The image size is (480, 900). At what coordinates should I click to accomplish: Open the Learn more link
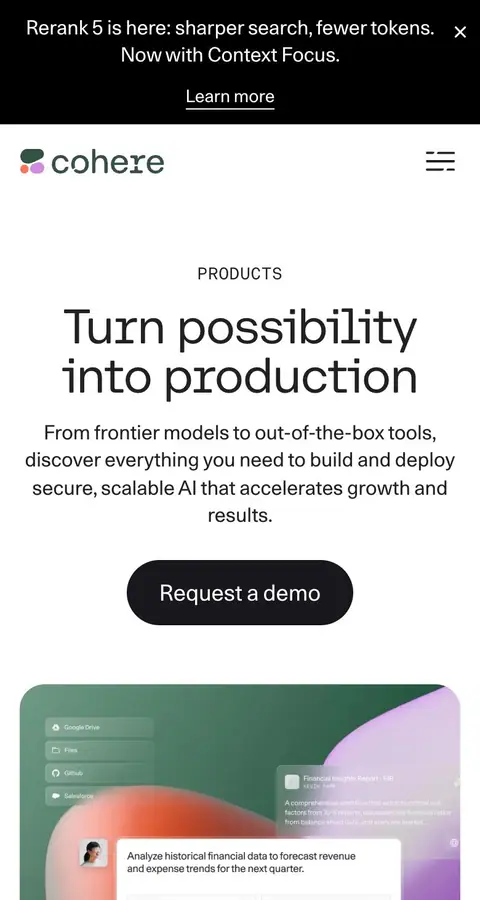[230, 96]
